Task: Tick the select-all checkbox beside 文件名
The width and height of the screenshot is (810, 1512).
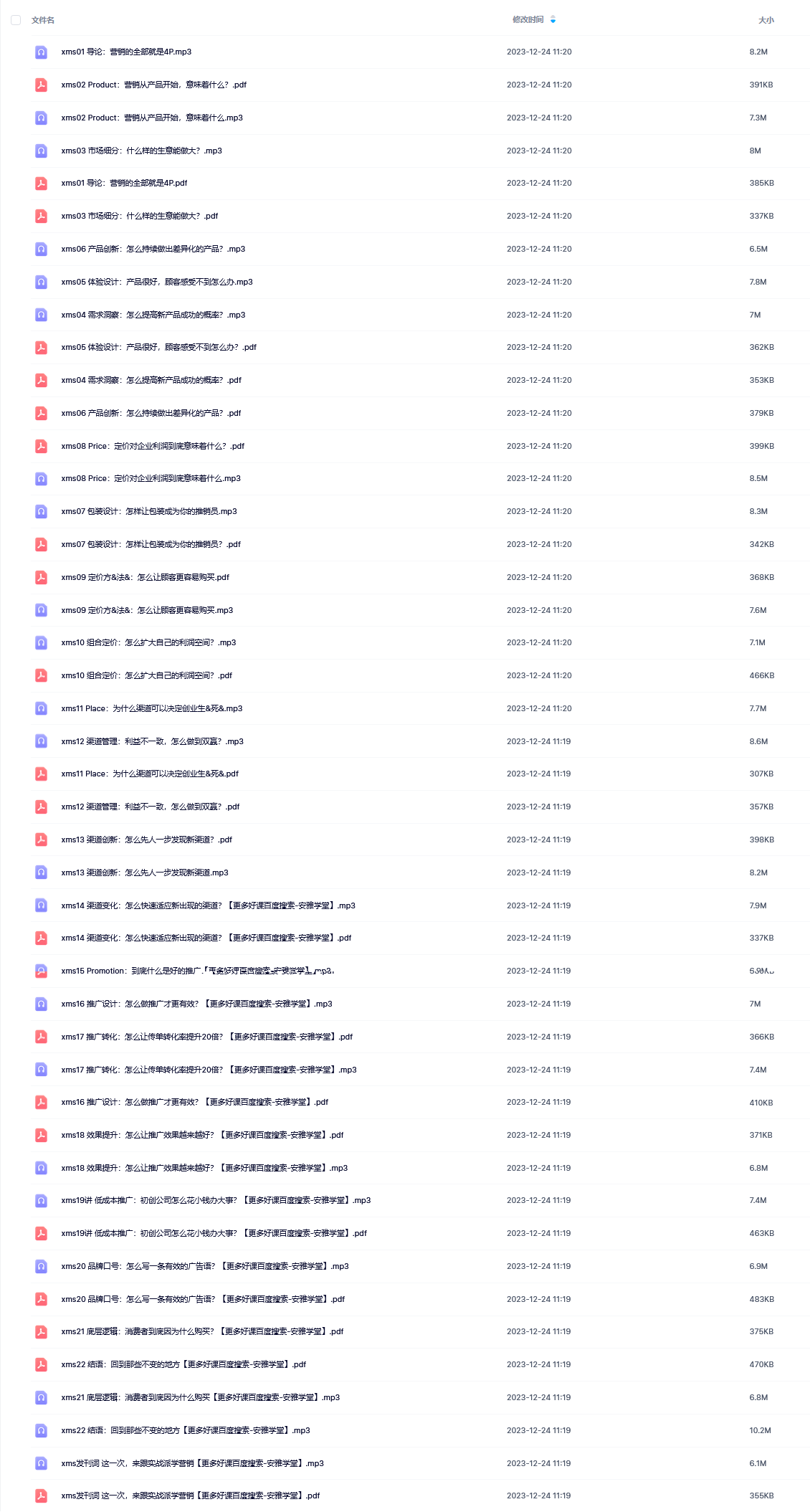Action: (16, 20)
